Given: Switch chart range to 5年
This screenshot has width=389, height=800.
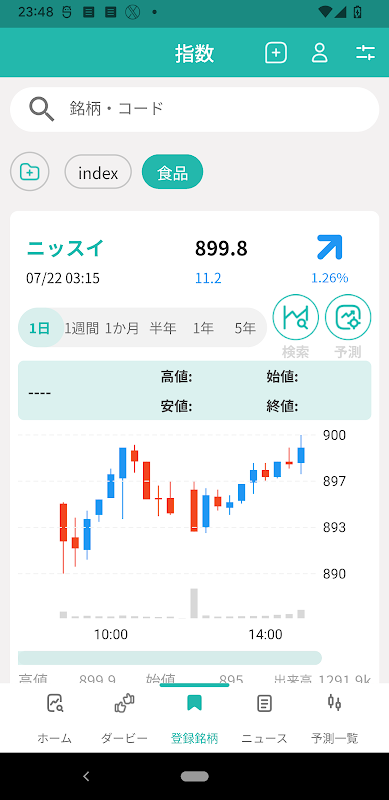Looking at the screenshot, I should click(x=245, y=328).
